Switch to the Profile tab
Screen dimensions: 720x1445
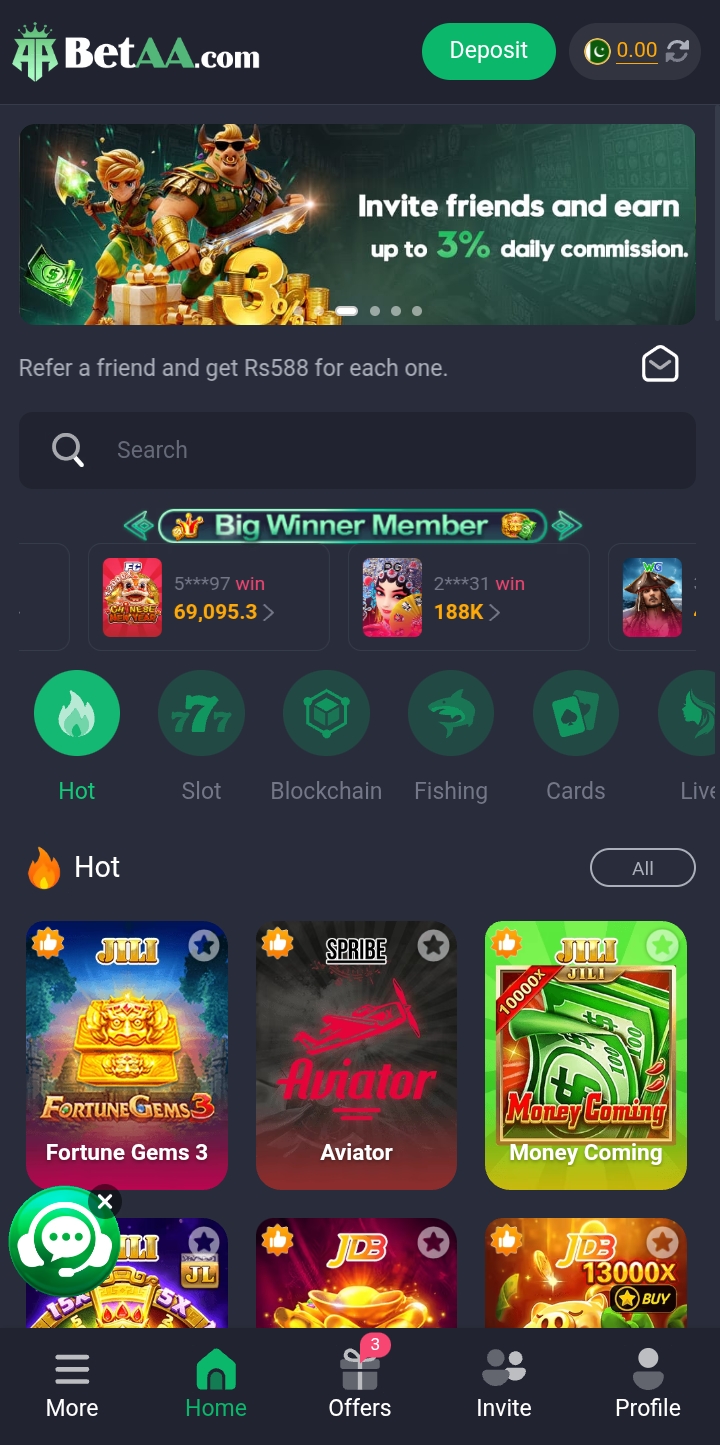point(648,1385)
